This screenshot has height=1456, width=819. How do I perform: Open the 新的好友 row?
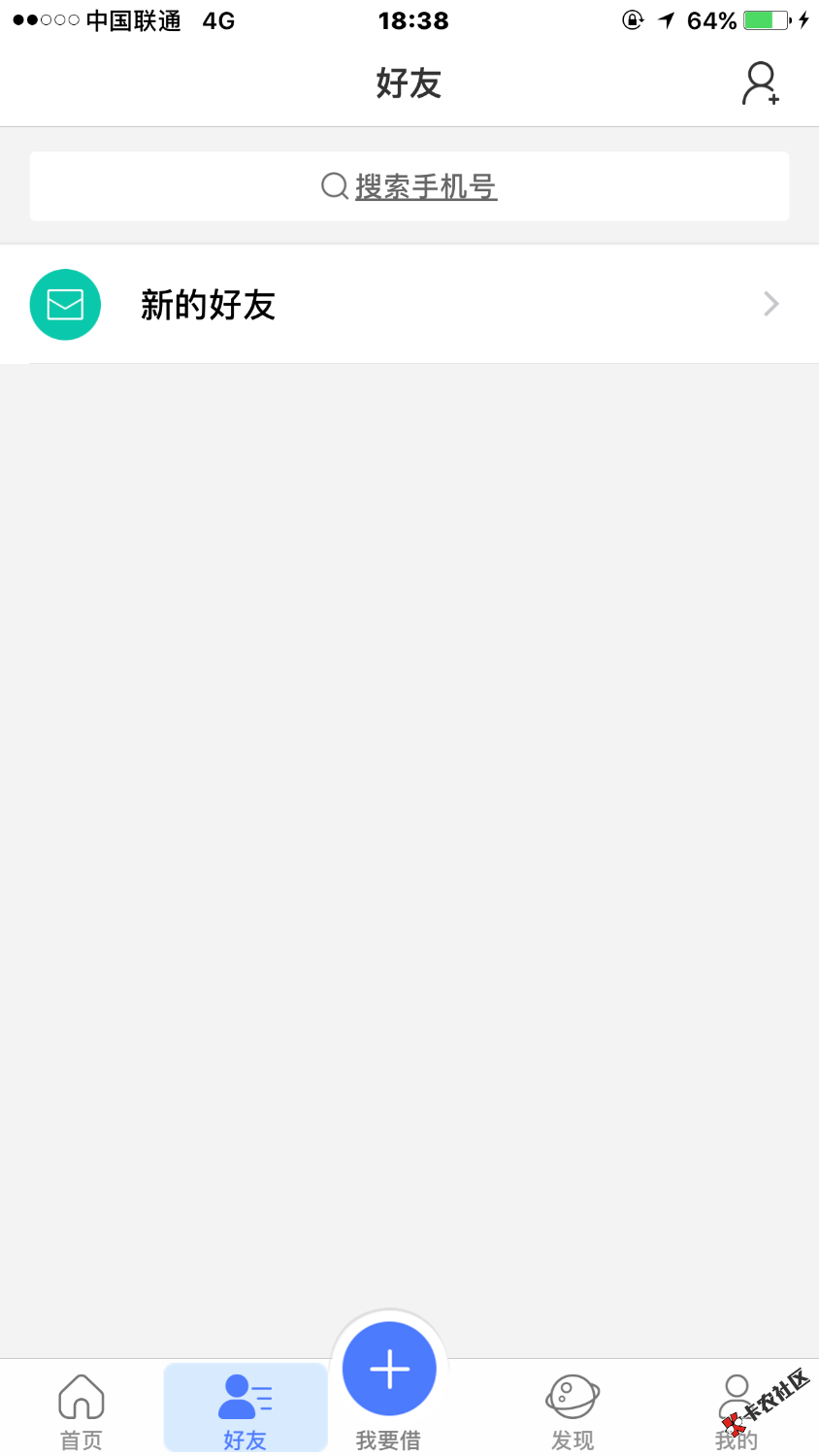[x=409, y=305]
